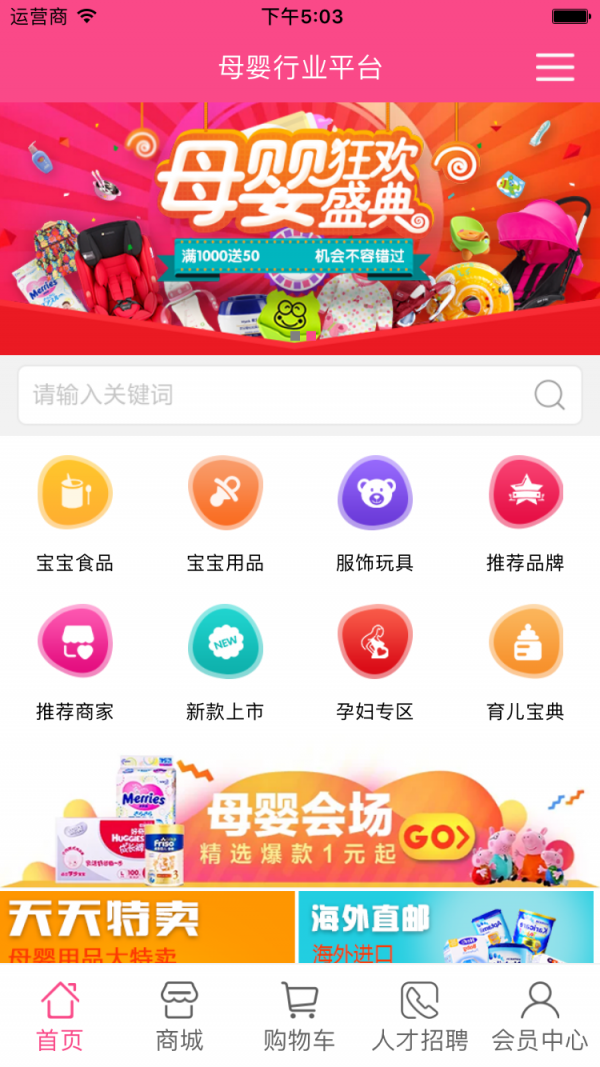Switch to the 商城 tab

180,1016
